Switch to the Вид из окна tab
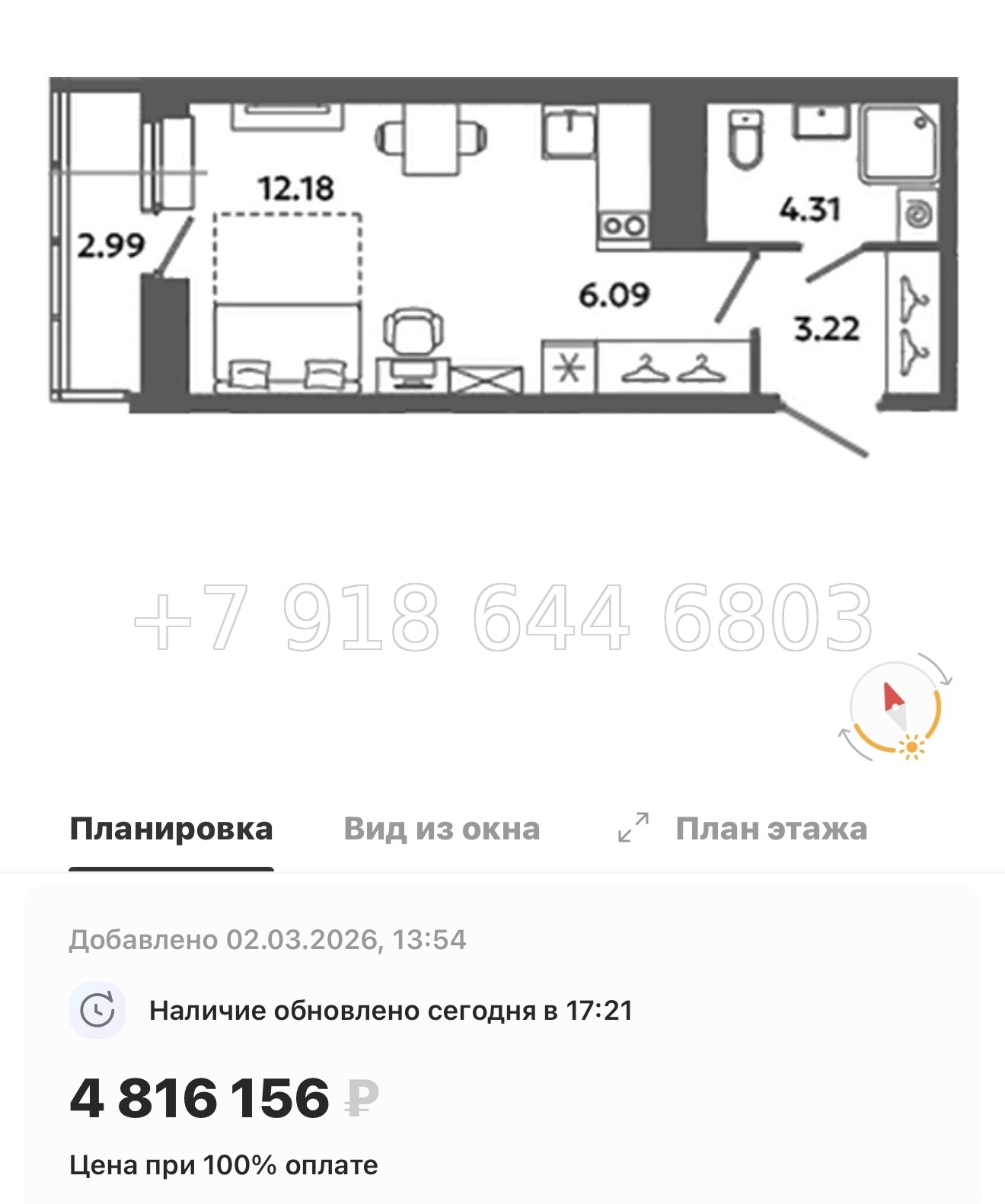Image resolution: width=1005 pixels, height=1204 pixels. [x=442, y=829]
